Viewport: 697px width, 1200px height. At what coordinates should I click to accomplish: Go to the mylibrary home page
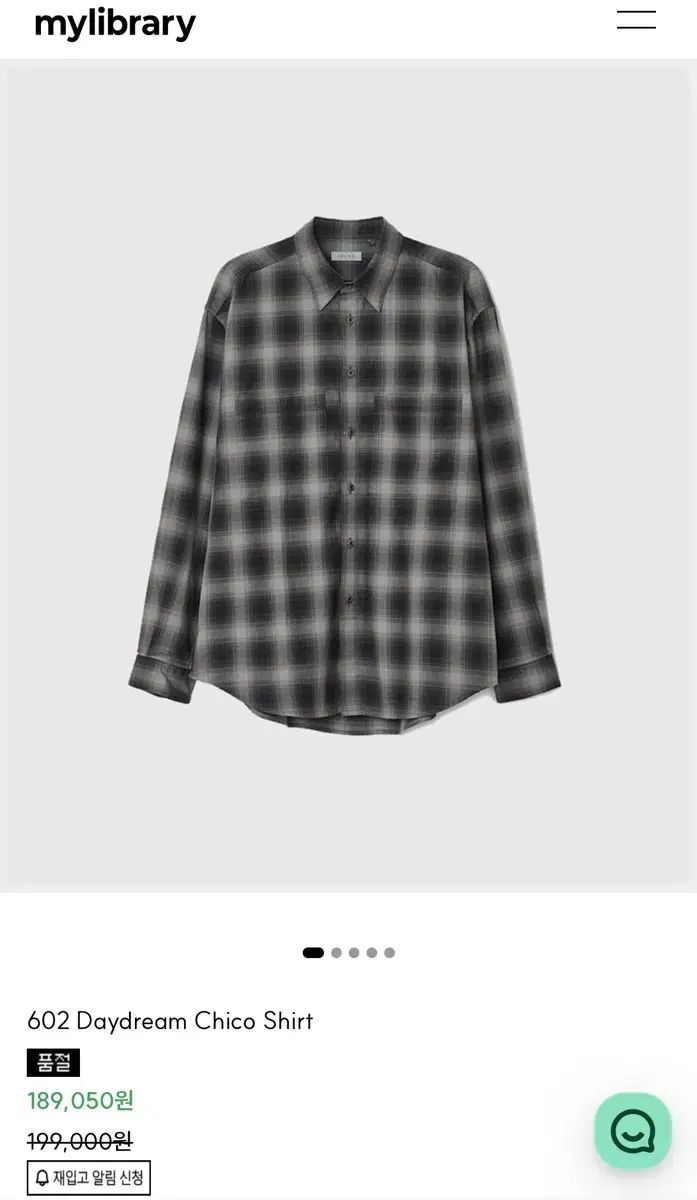115,24
